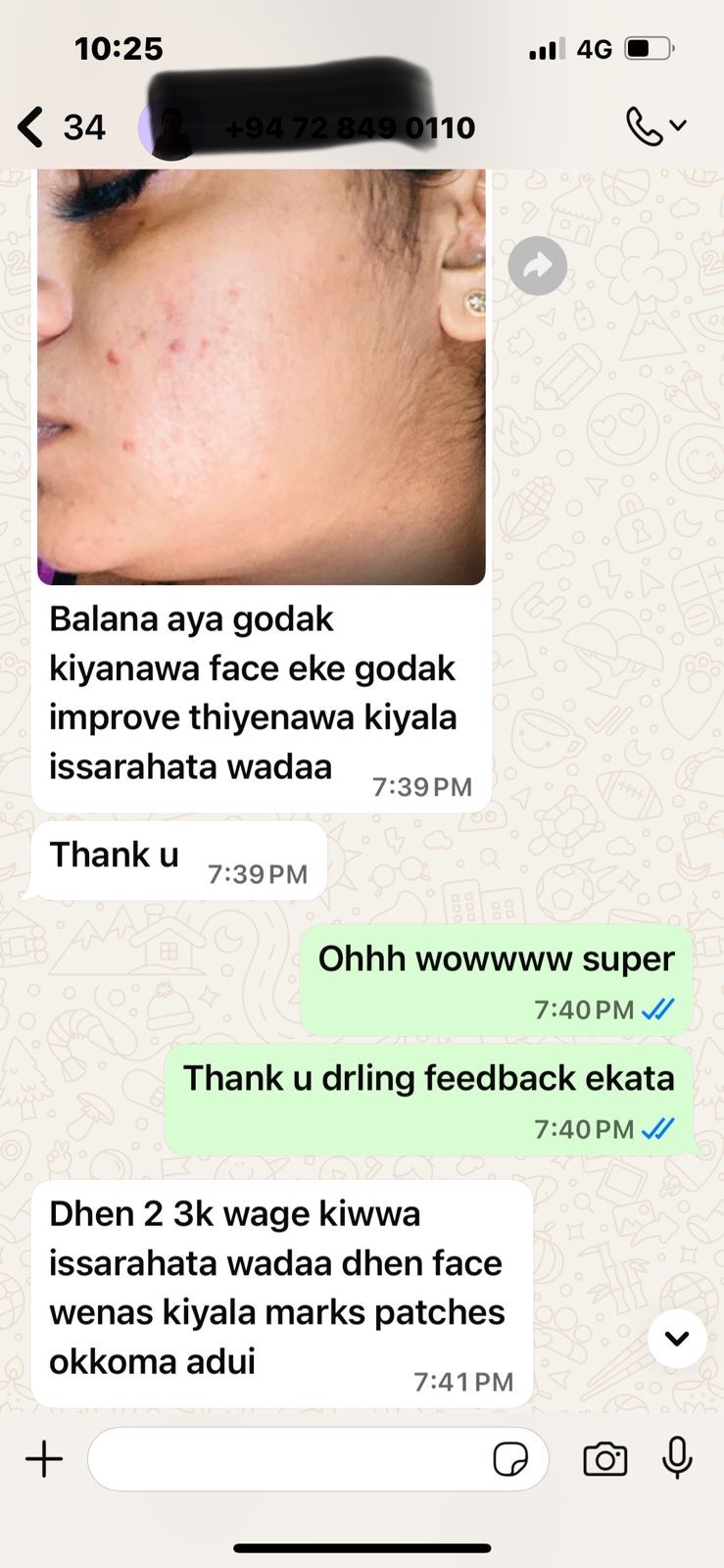Start a call with this contact
724x1568 pixels.
point(654,127)
